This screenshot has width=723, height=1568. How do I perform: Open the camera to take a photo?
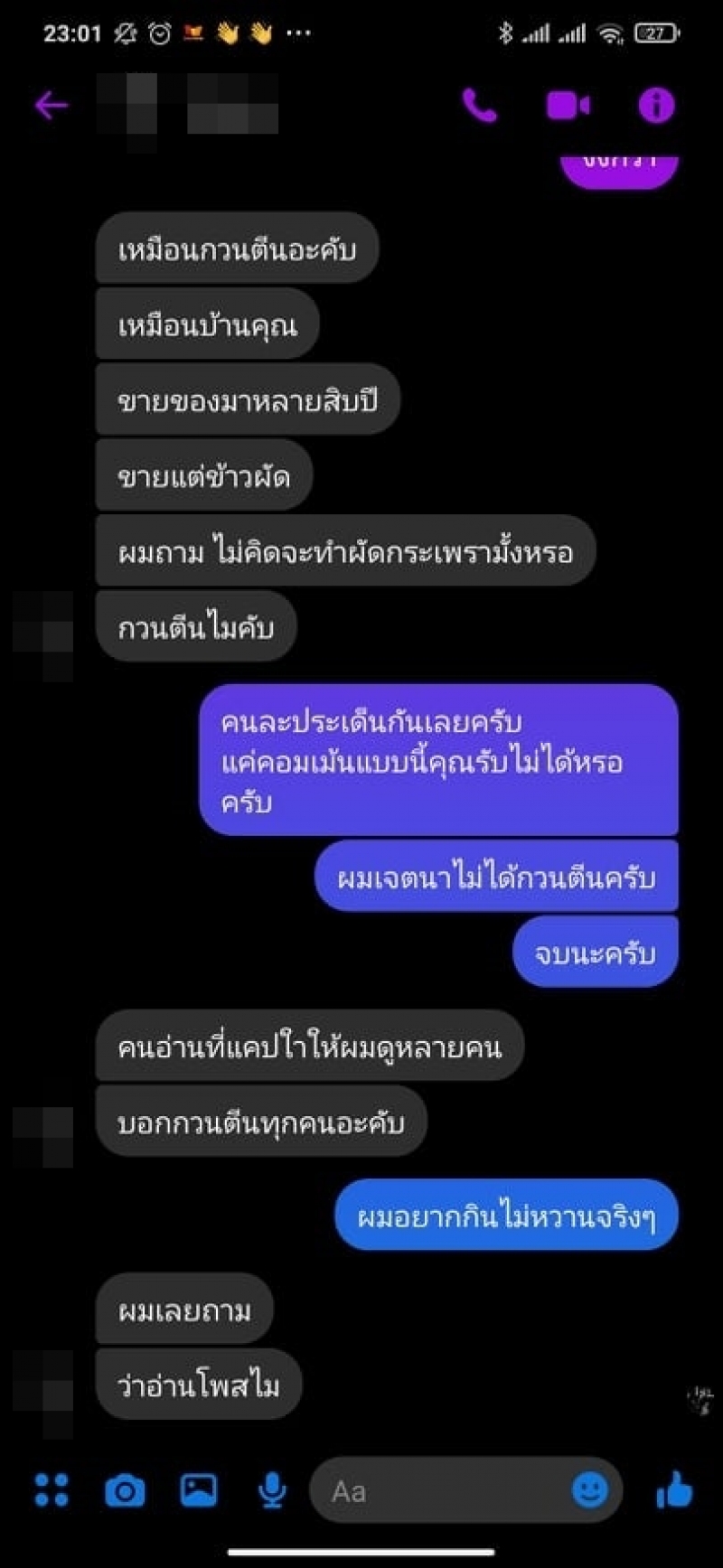125,1490
